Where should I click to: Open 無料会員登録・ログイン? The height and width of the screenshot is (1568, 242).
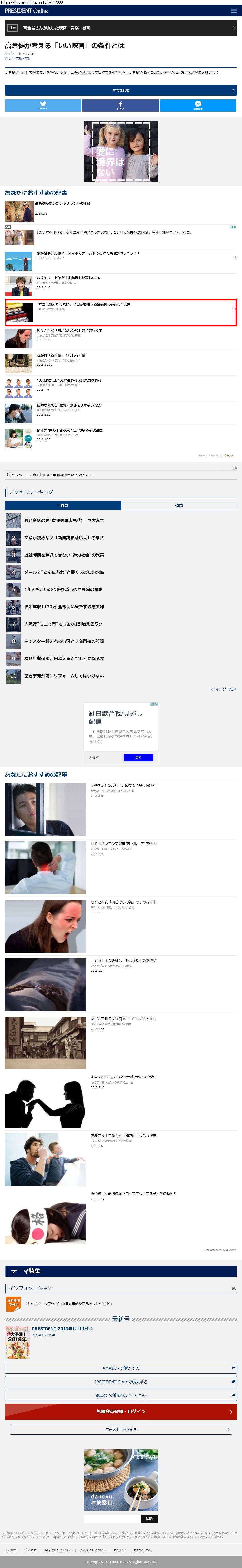pos(121,1411)
